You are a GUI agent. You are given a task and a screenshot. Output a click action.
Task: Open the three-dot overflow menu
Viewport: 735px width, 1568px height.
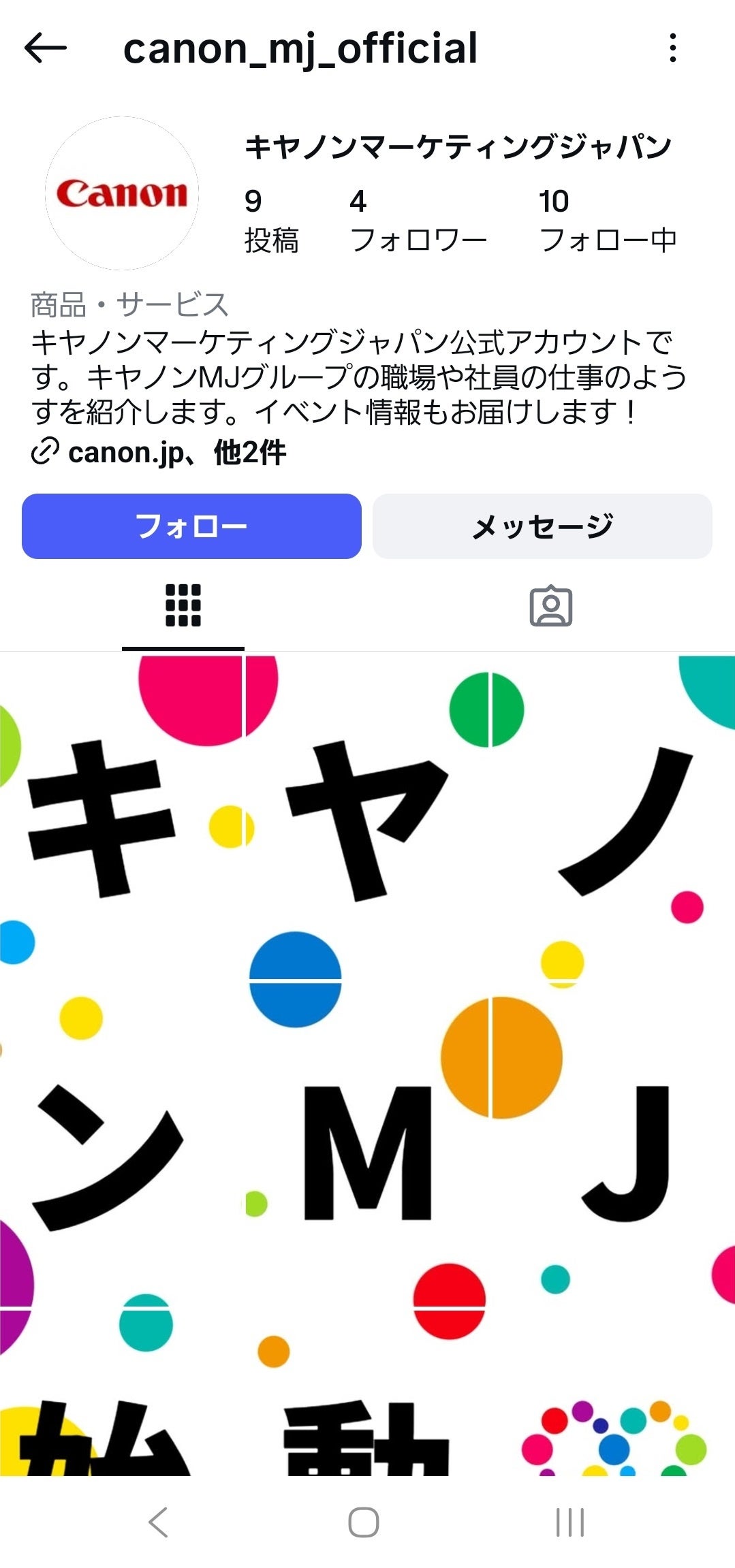pos(672,48)
